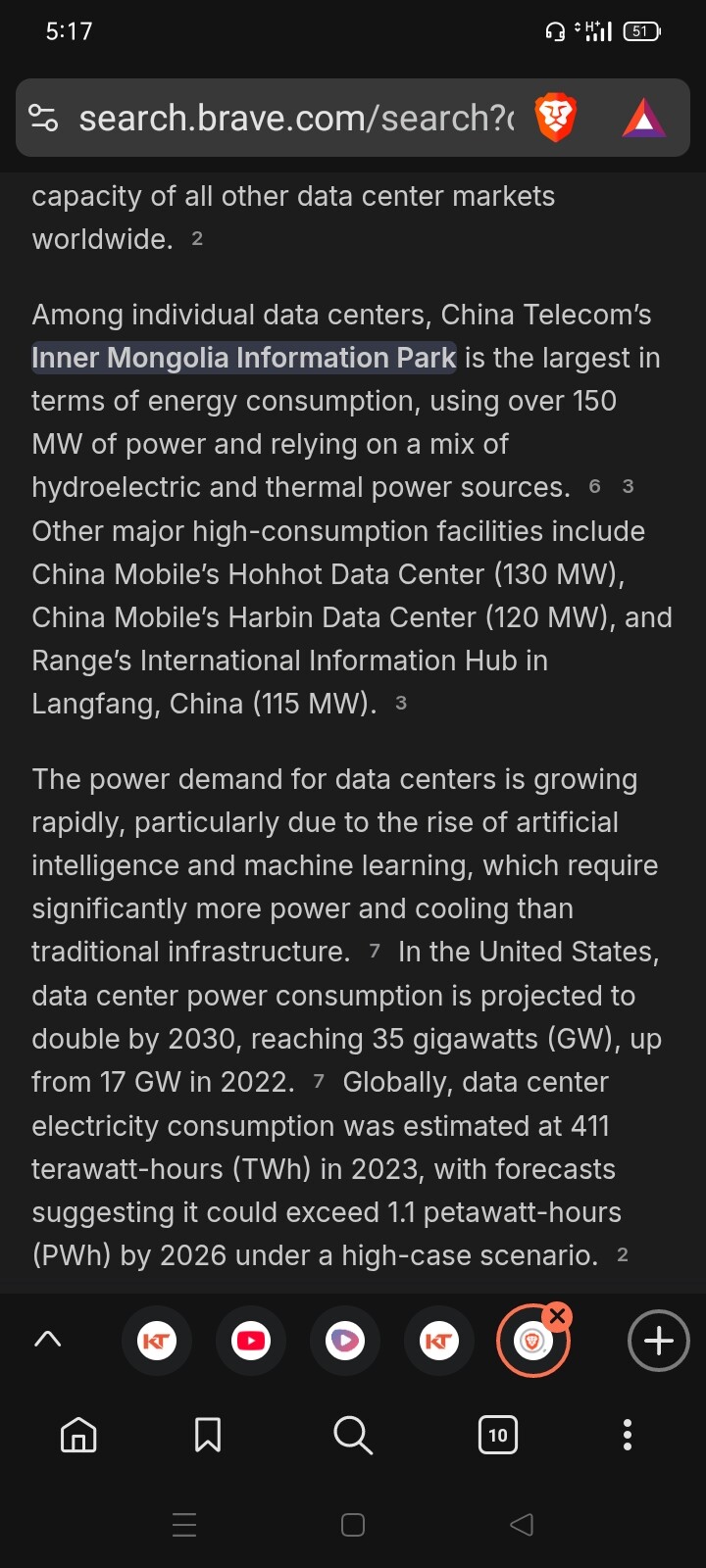Go back with the system back button
Screen dimensions: 706x1568
pos(522,1525)
